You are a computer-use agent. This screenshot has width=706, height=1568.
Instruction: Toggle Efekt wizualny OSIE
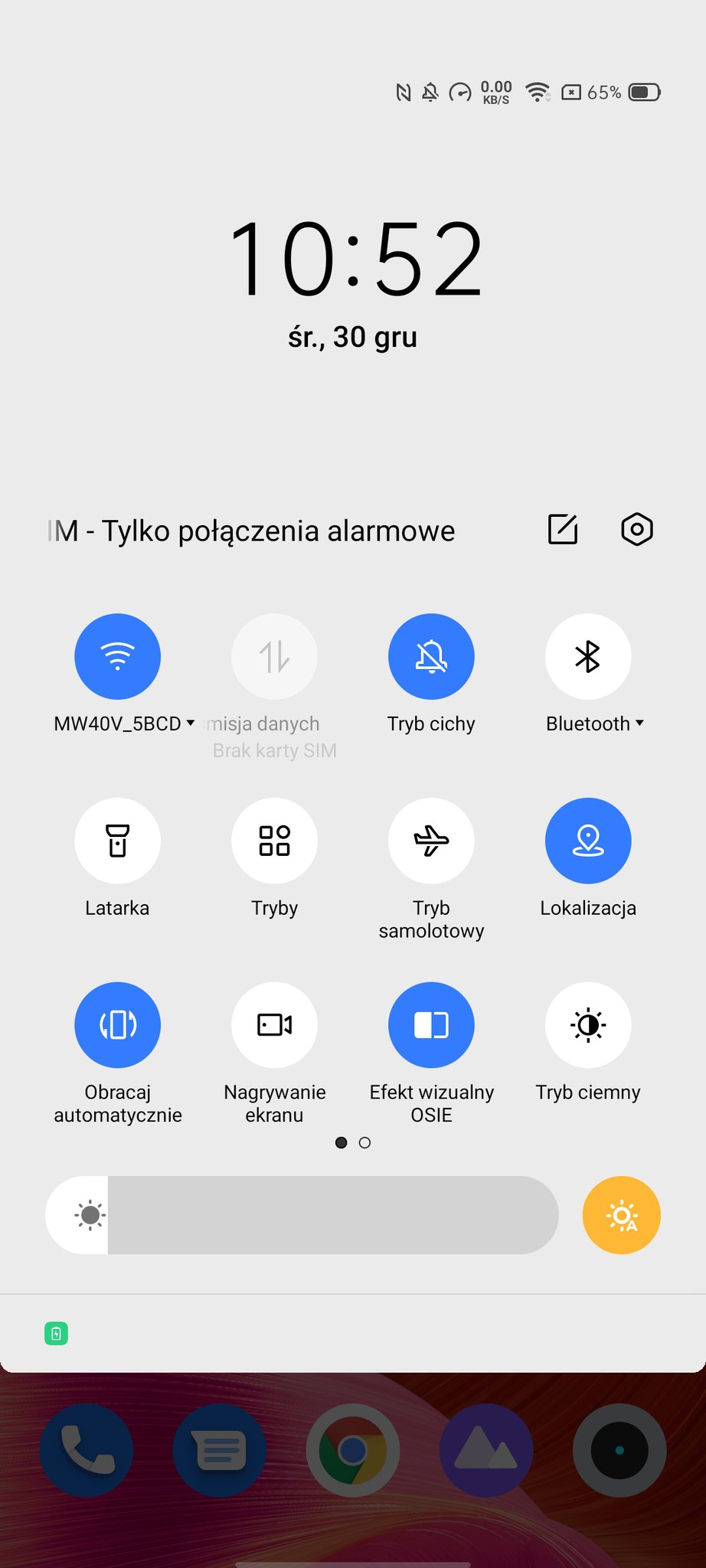tap(431, 1025)
